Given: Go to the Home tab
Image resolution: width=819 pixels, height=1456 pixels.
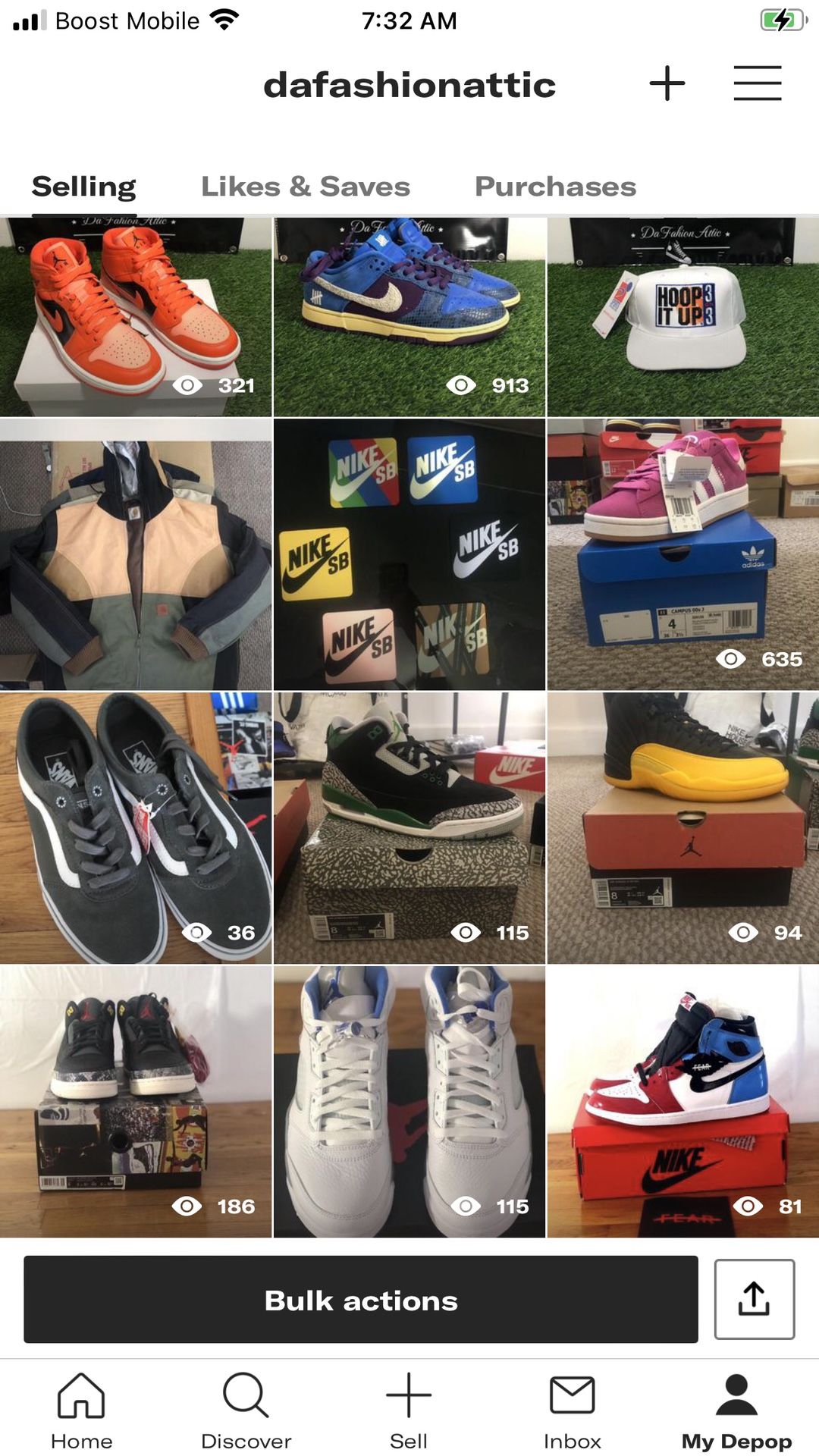Looking at the screenshot, I should pyautogui.click(x=81, y=1410).
